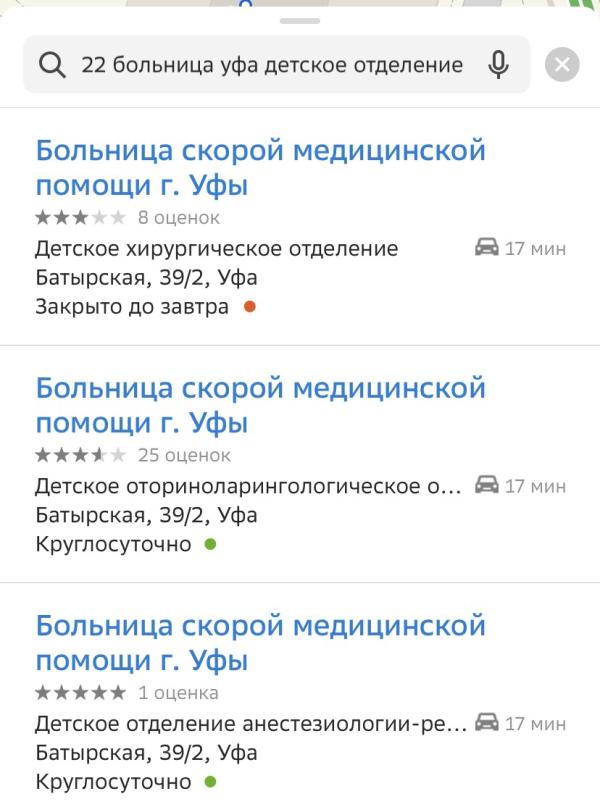Tap the search field with the hospital query

pos(270,66)
